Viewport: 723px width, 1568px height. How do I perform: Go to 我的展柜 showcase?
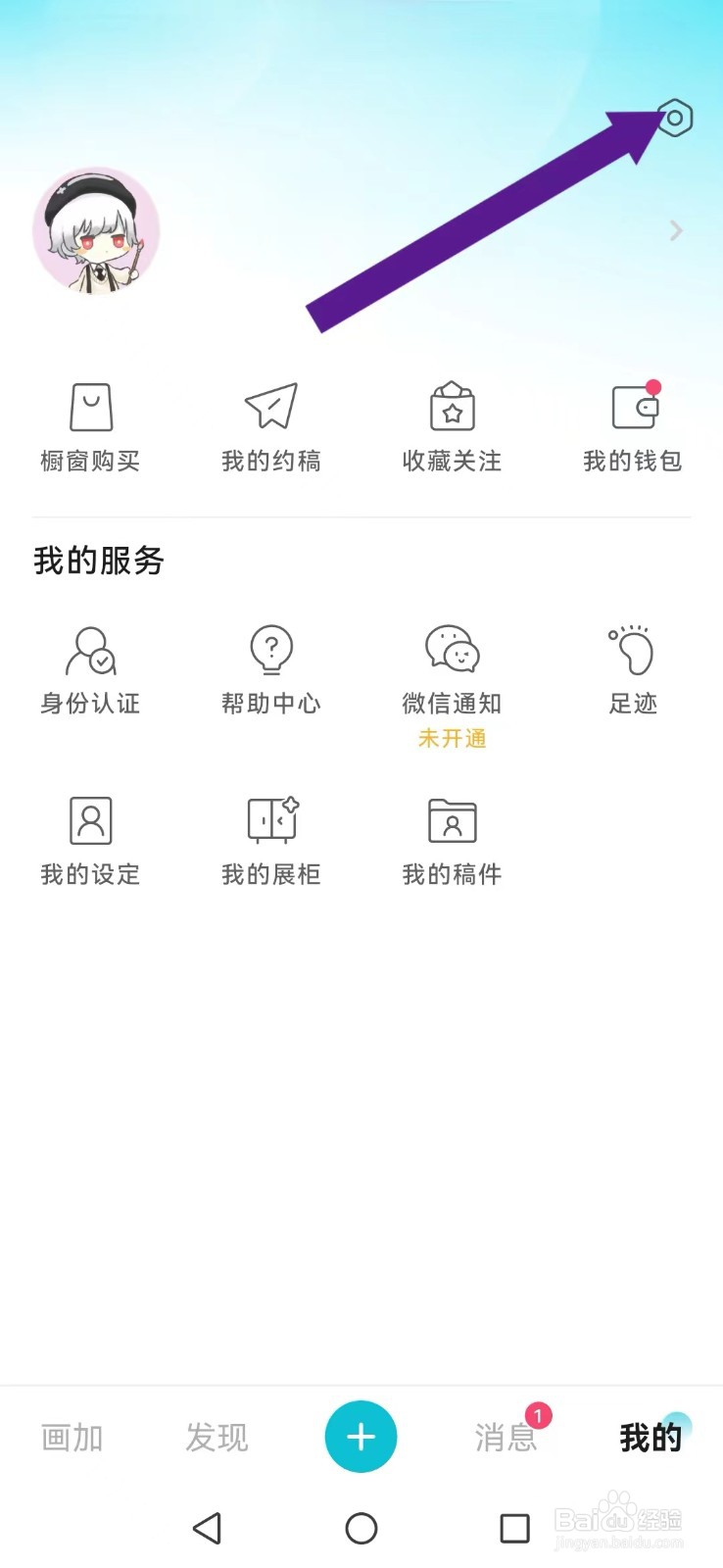[271, 841]
